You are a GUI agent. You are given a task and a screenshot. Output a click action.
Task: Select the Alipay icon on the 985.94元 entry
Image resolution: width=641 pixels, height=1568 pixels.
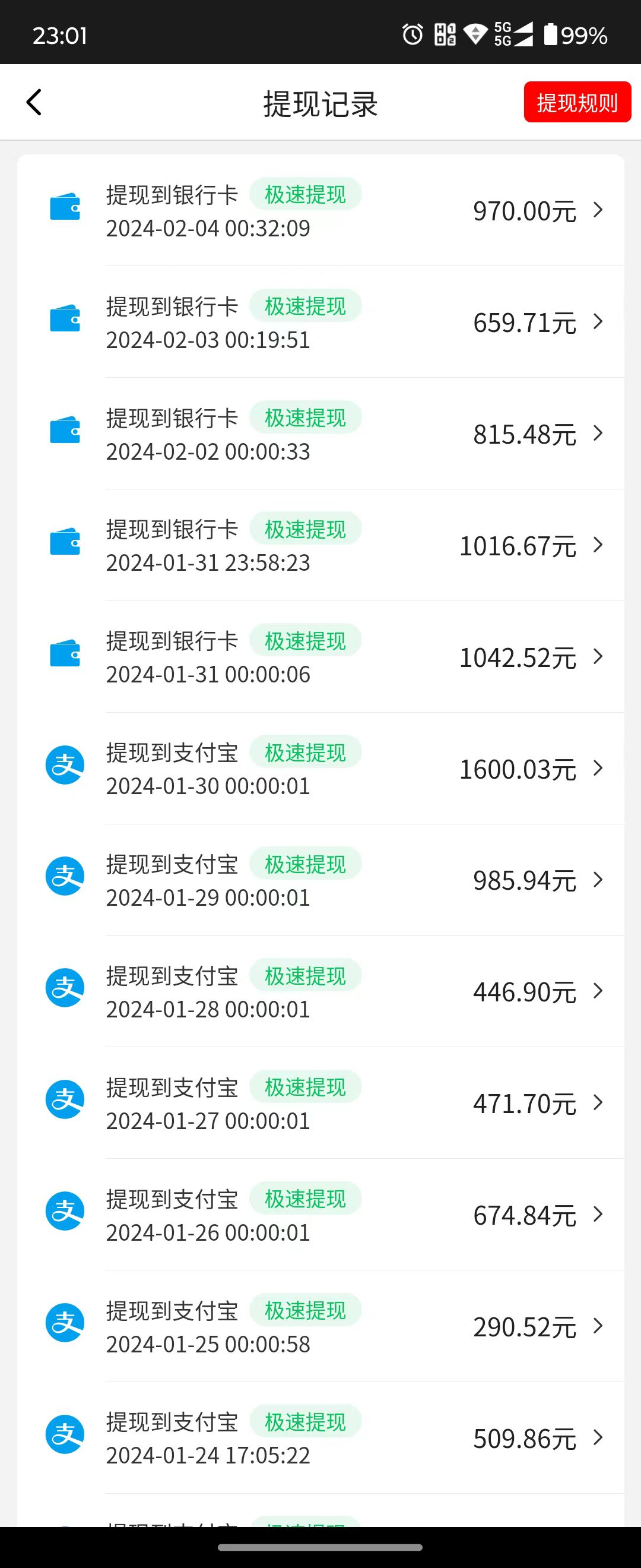(x=65, y=876)
